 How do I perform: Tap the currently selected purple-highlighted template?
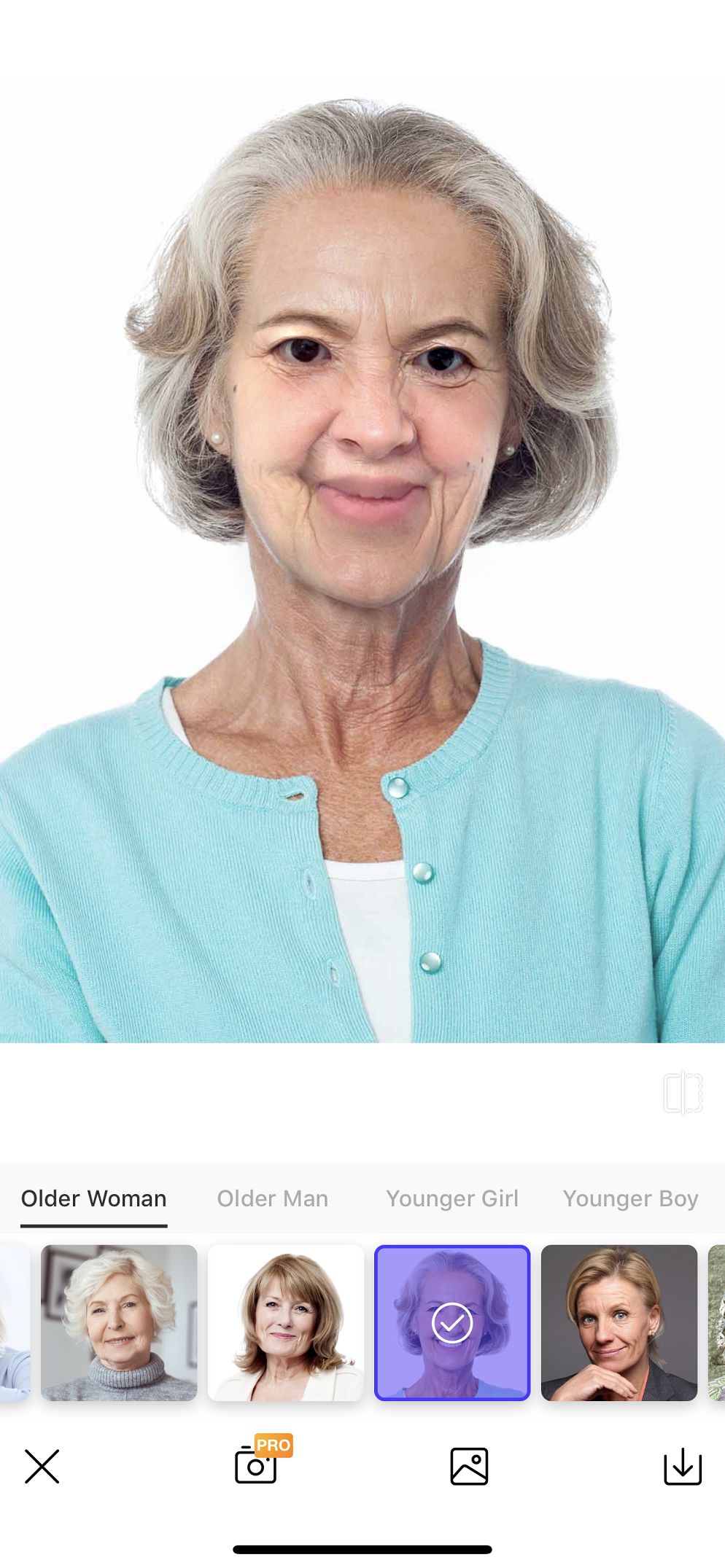[452, 1322]
